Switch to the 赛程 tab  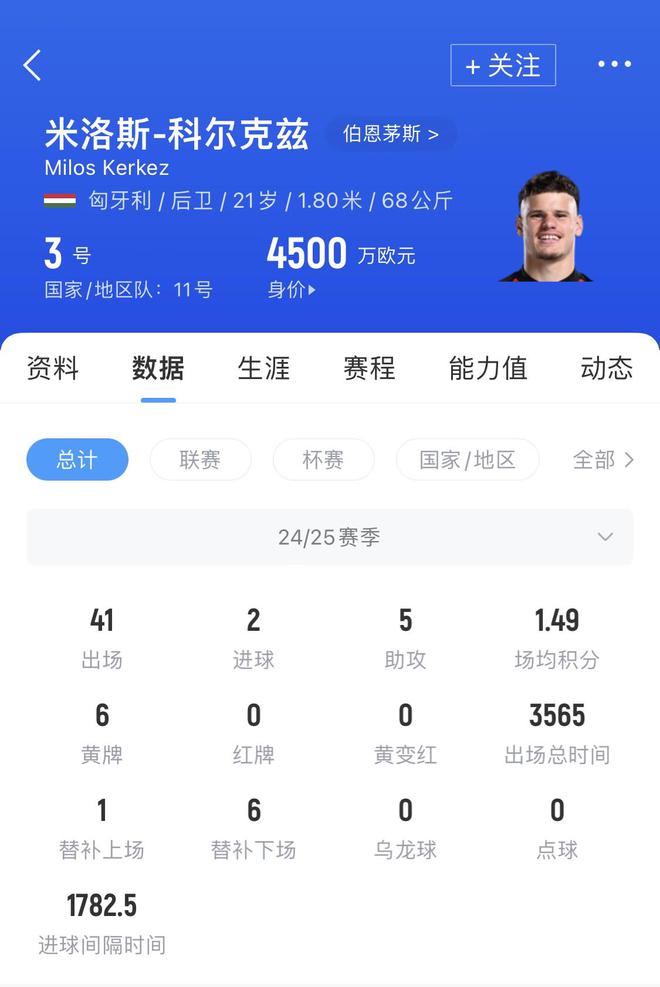coord(370,368)
